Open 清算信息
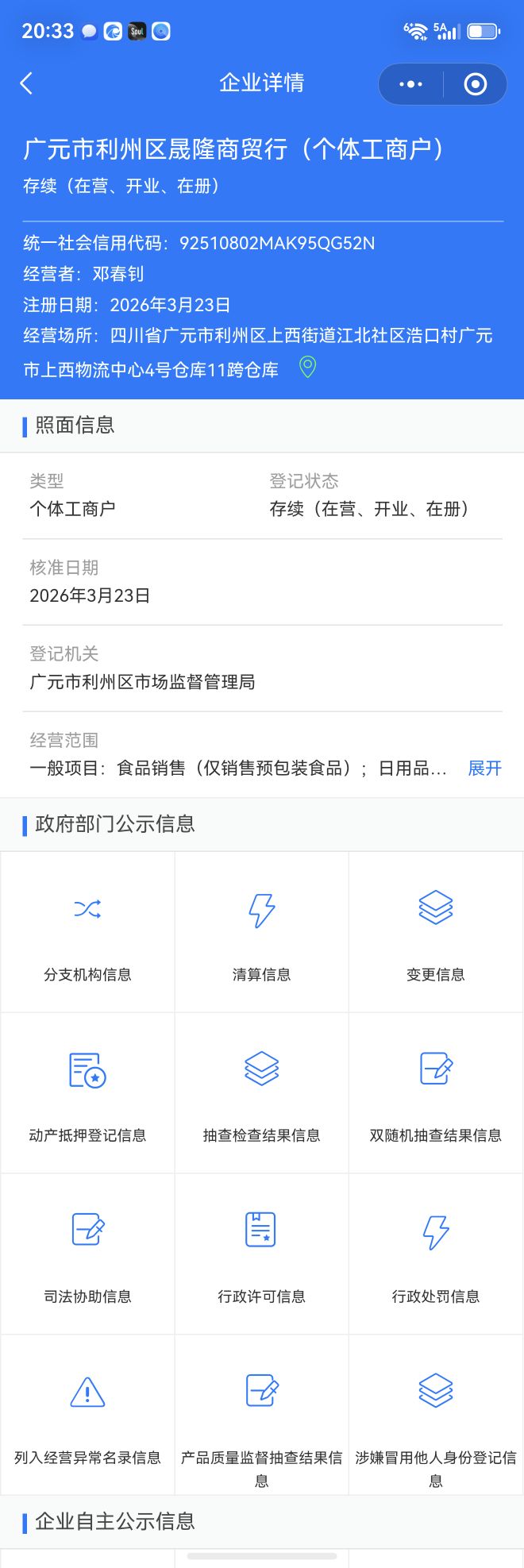The height and width of the screenshot is (1568, 524). click(261, 932)
